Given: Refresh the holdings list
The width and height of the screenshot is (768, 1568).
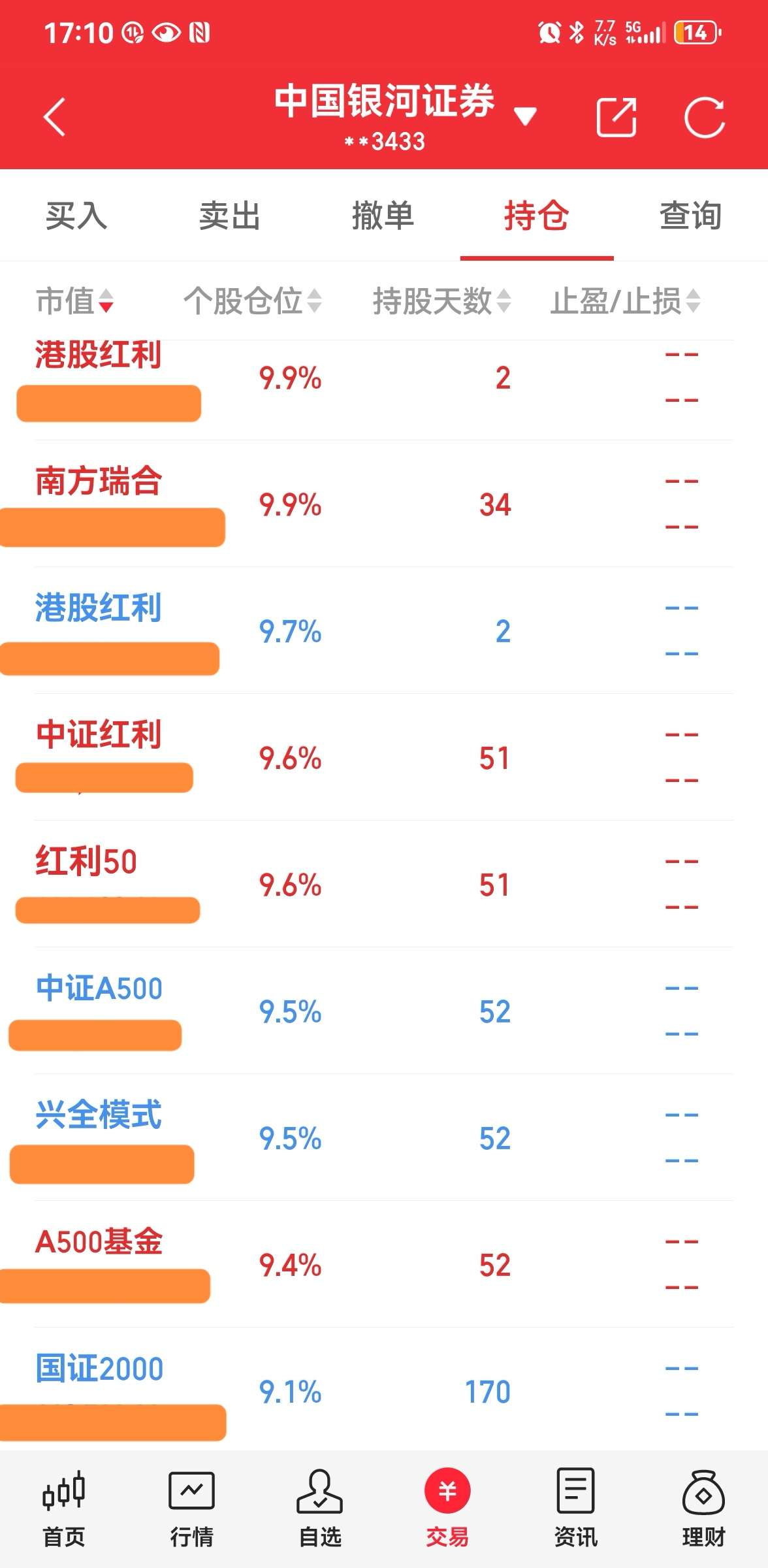Looking at the screenshot, I should 704,118.
